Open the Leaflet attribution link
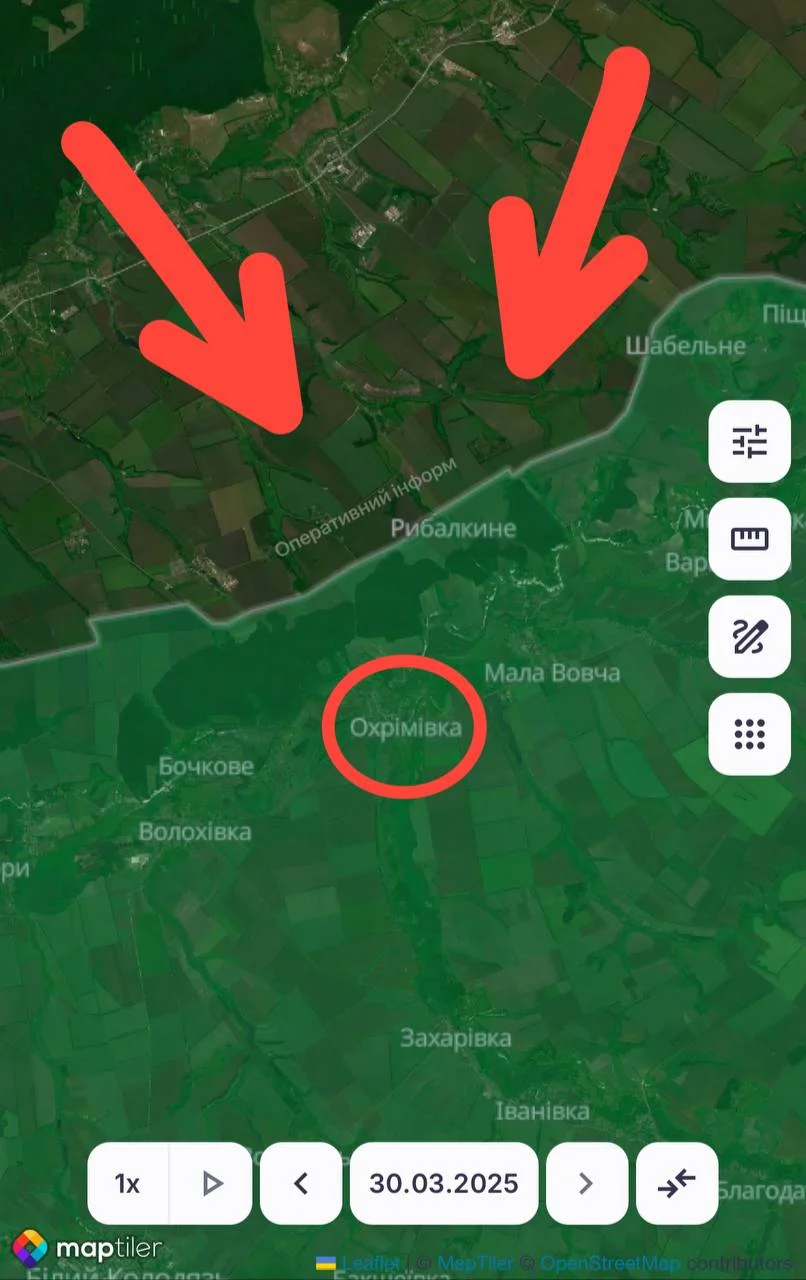Image resolution: width=806 pixels, height=1280 pixels. click(x=371, y=1264)
